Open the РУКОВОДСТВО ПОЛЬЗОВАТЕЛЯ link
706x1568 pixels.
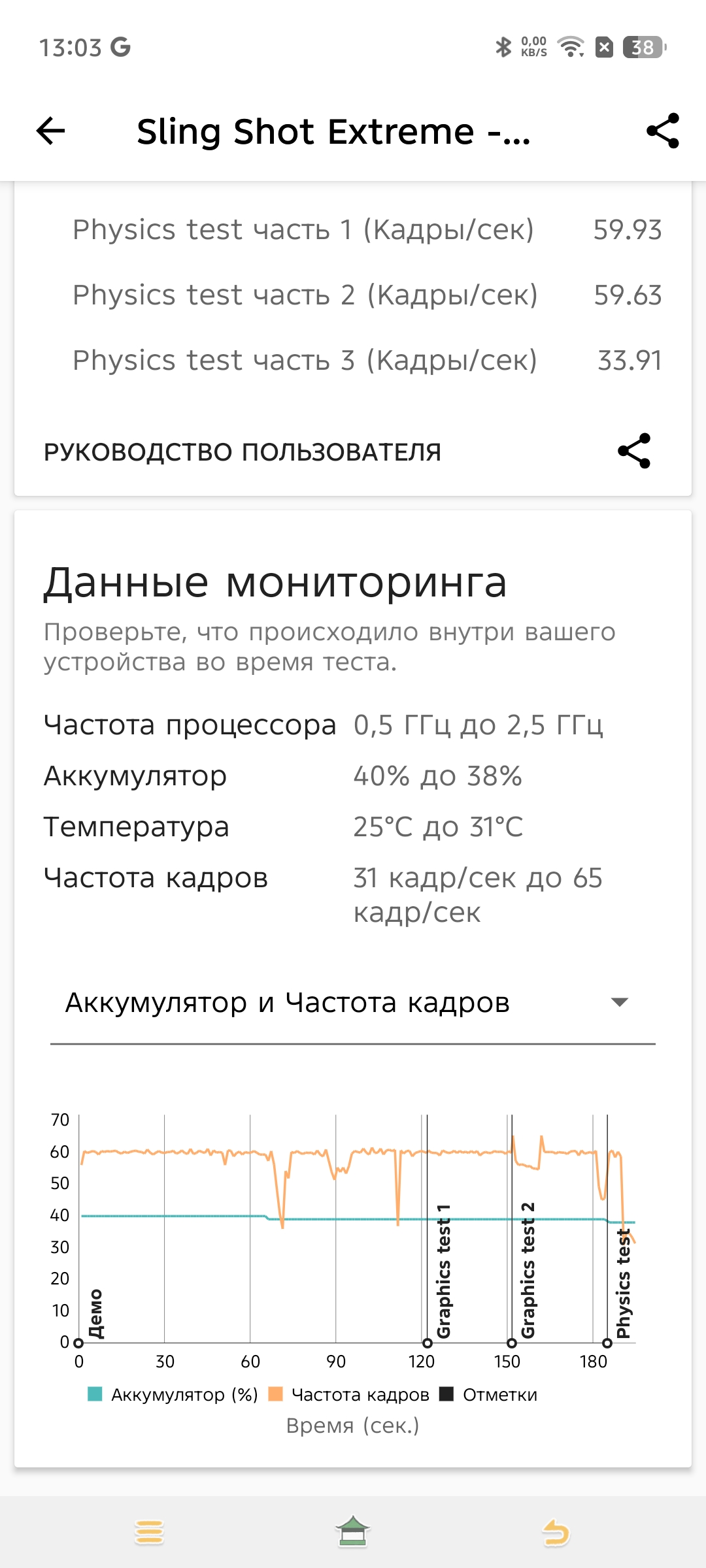point(243,452)
